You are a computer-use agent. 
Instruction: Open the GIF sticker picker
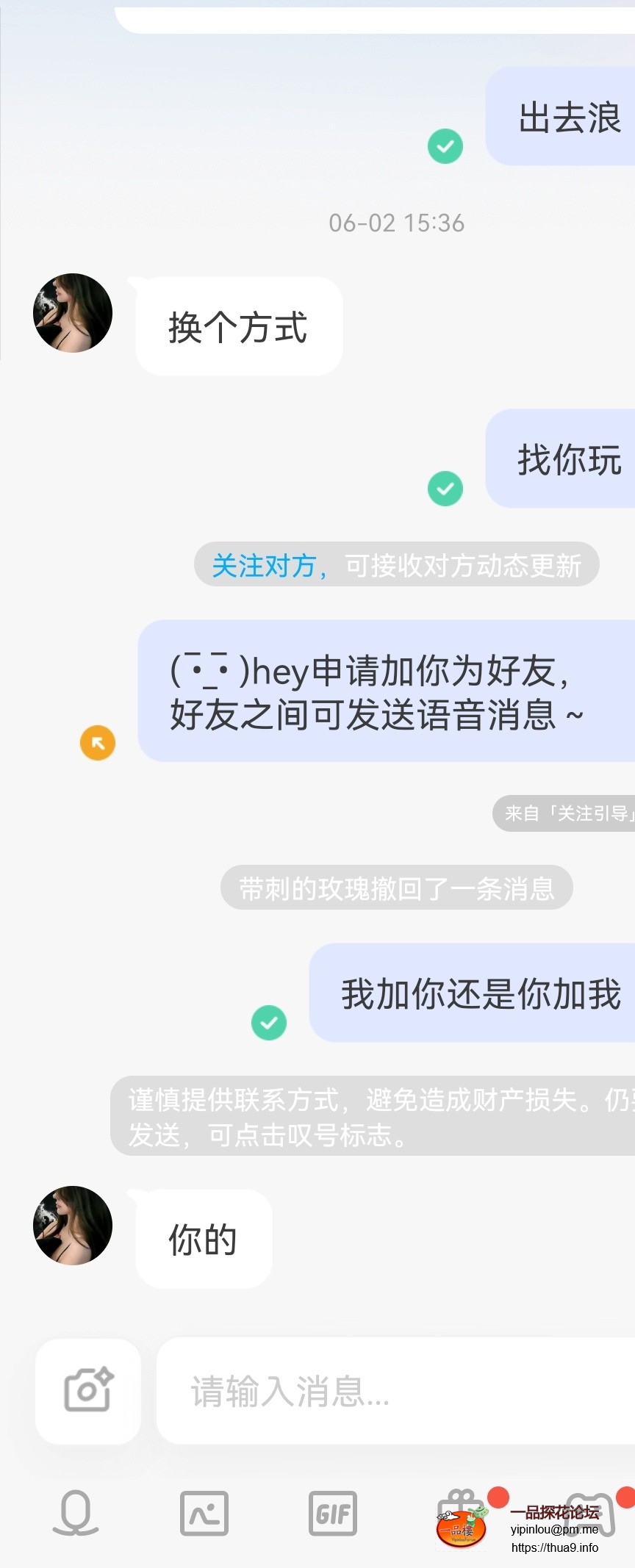pyautogui.click(x=333, y=1514)
